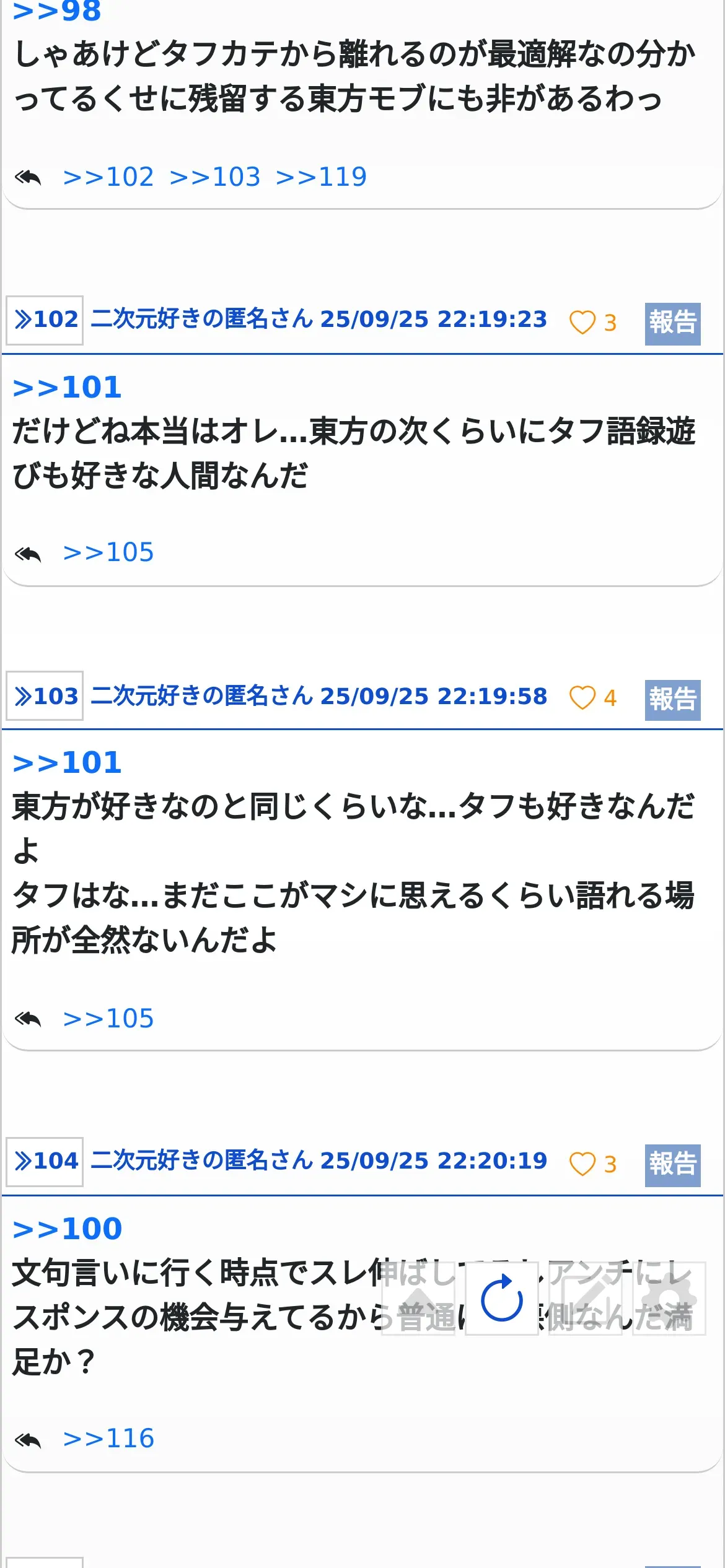Open the >>105 reply under post 103

point(108,1019)
